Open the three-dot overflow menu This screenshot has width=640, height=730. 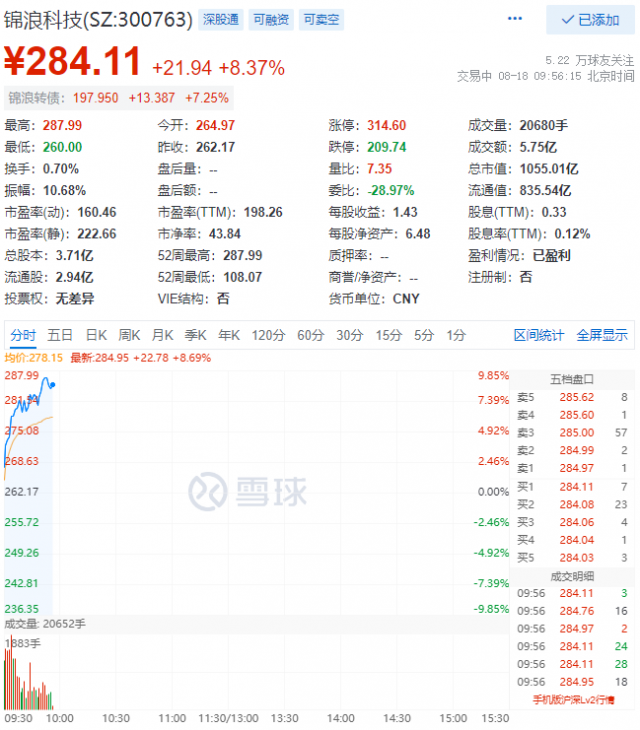[x=515, y=19]
